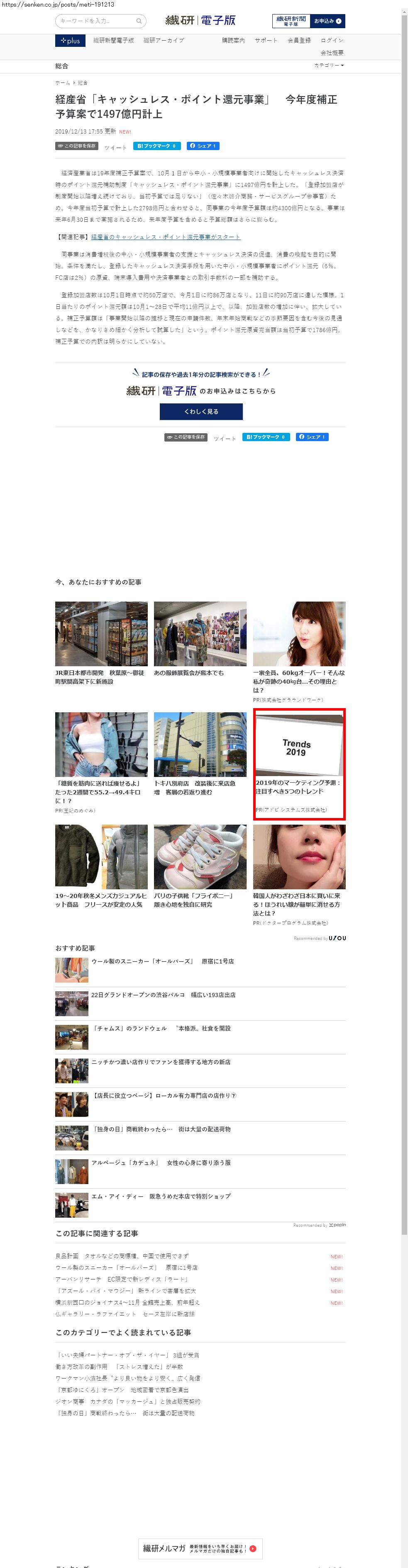The height and width of the screenshot is (1568, 408).
Task: Share via the top Facebook シェア button
Action: pyautogui.click(x=203, y=146)
